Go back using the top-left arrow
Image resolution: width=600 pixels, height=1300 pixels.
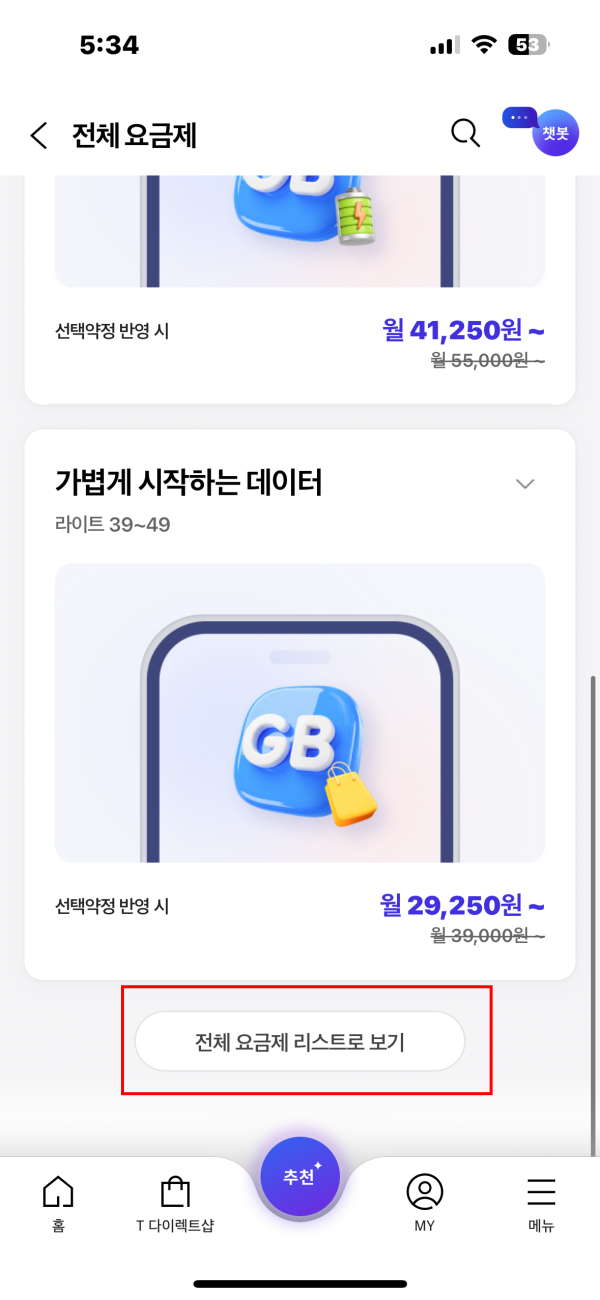tap(39, 135)
